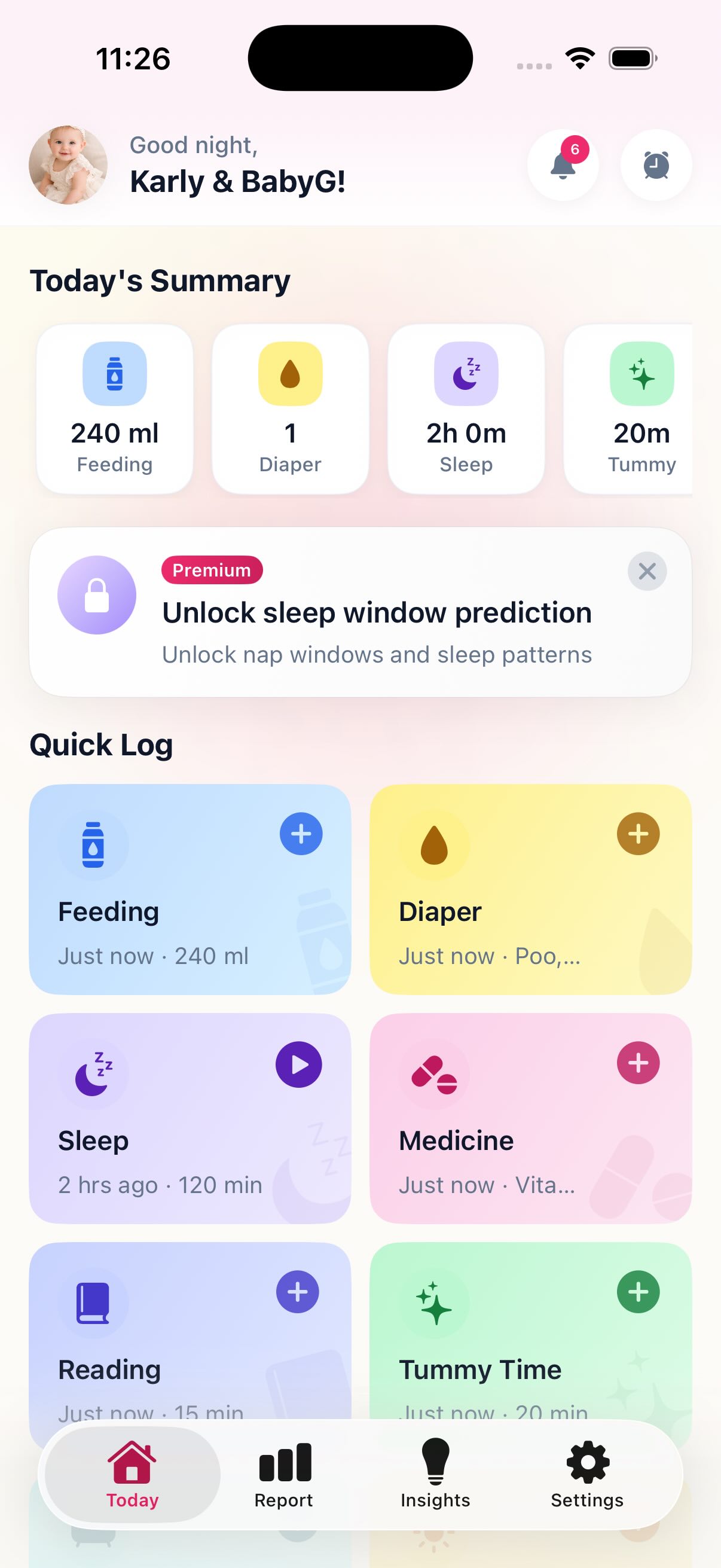Image resolution: width=721 pixels, height=1568 pixels.
Task: Open the alarm clock reminders
Action: pyautogui.click(x=656, y=165)
